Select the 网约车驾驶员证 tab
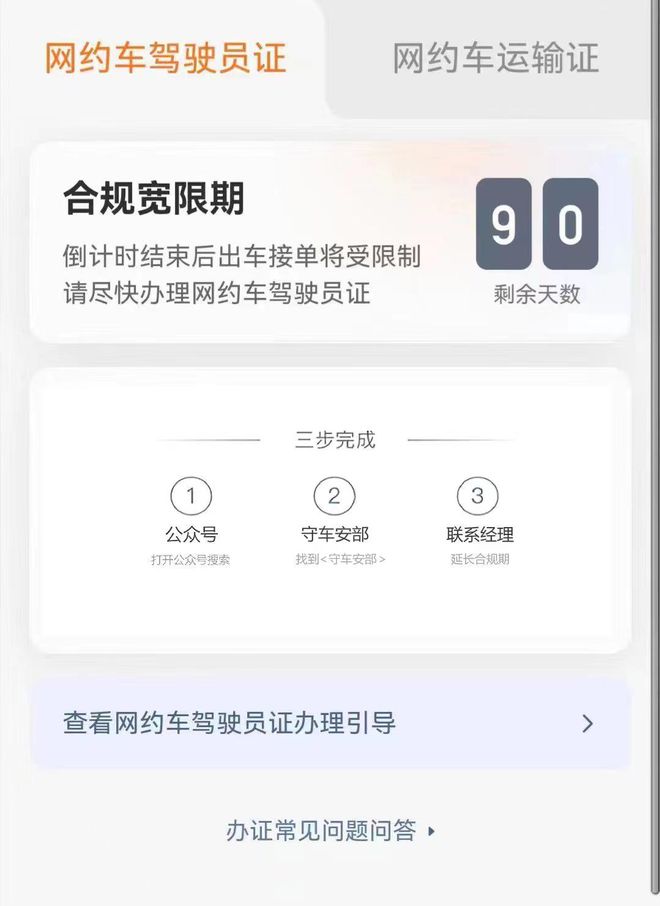The width and height of the screenshot is (660, 906). pyautogui.click(x=165, y=58)
